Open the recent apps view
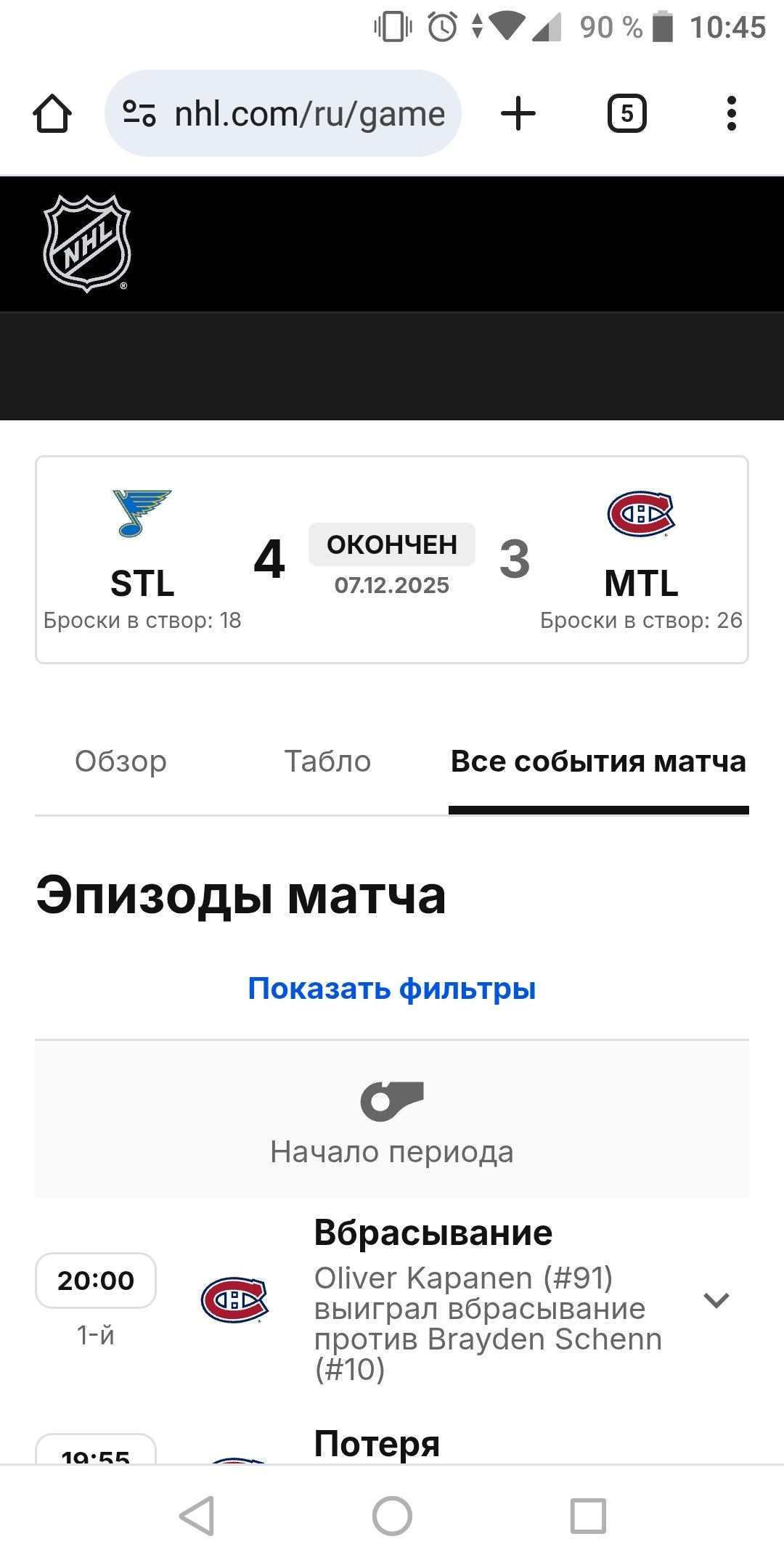Image resolution: width=784 pixels, height=1568 pixels. pyautogui.click(x=588, y=1516)
